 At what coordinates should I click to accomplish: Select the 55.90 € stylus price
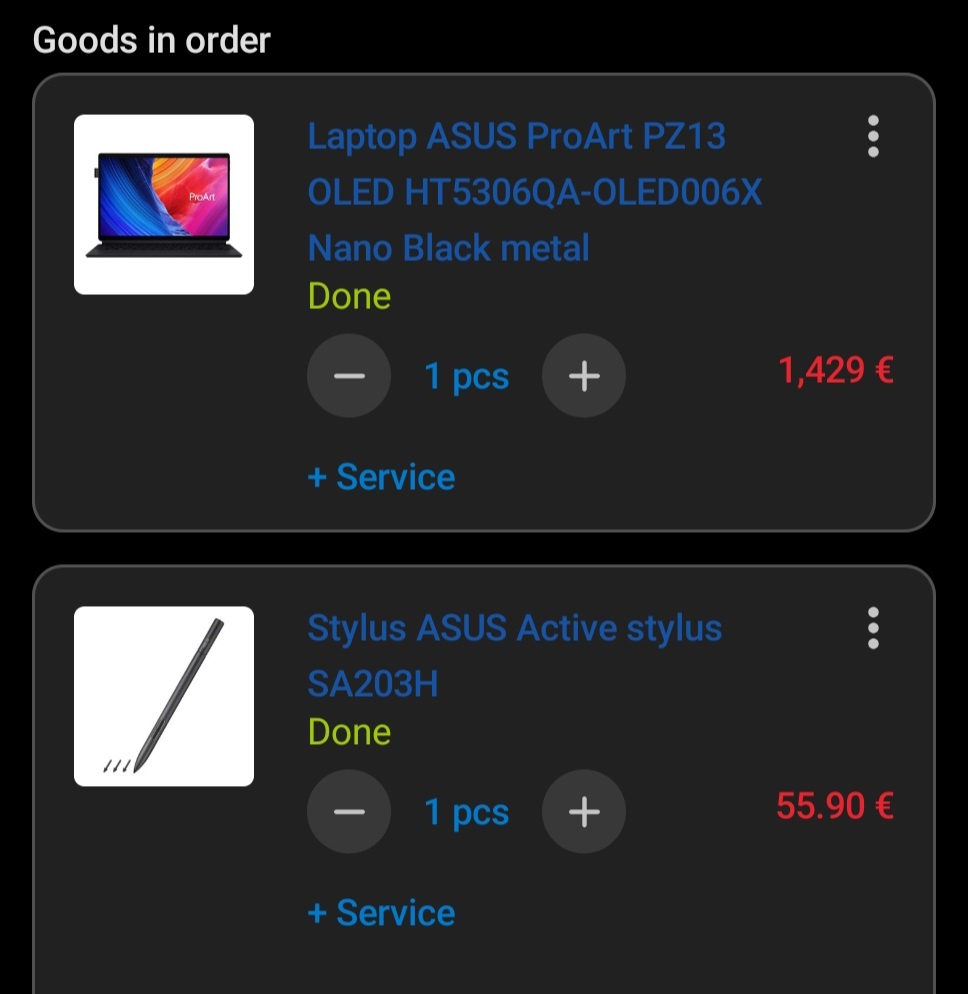pos(834,805)
